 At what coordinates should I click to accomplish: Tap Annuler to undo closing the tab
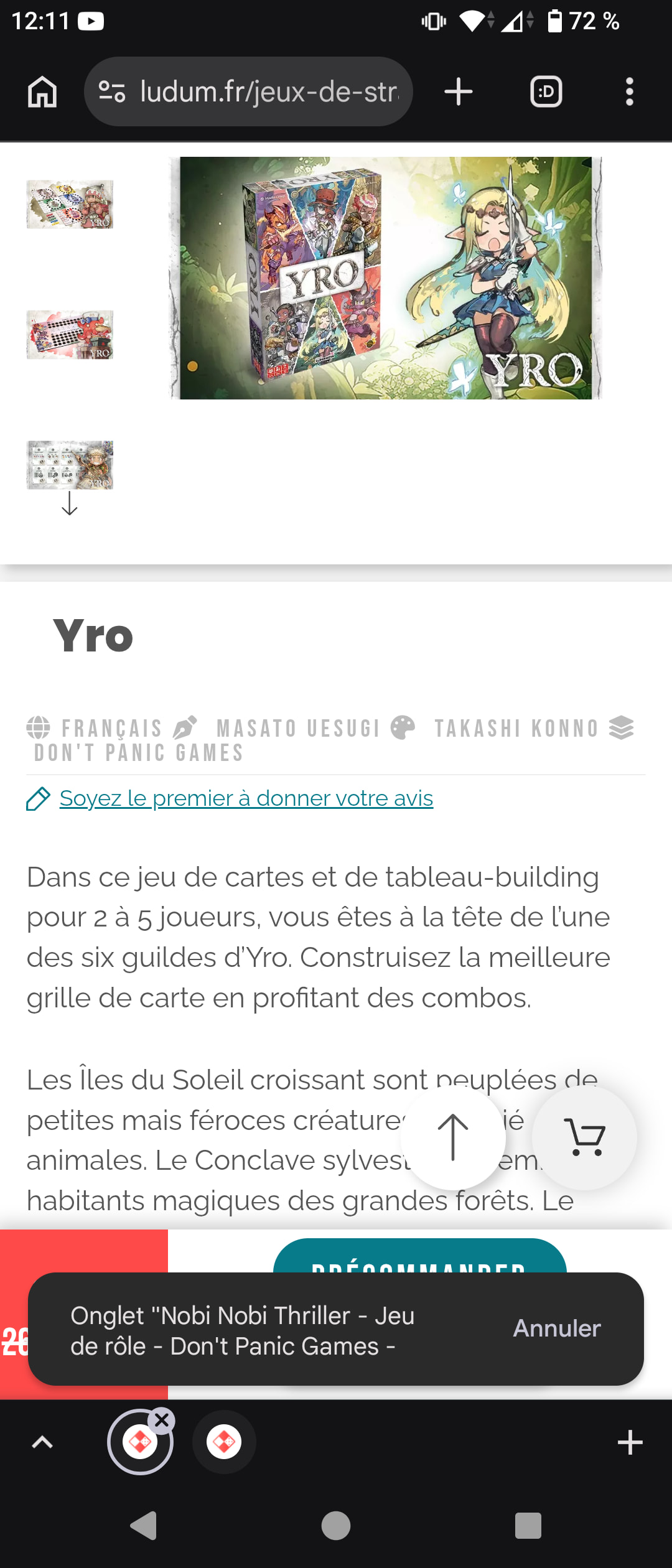[557, 1328]
